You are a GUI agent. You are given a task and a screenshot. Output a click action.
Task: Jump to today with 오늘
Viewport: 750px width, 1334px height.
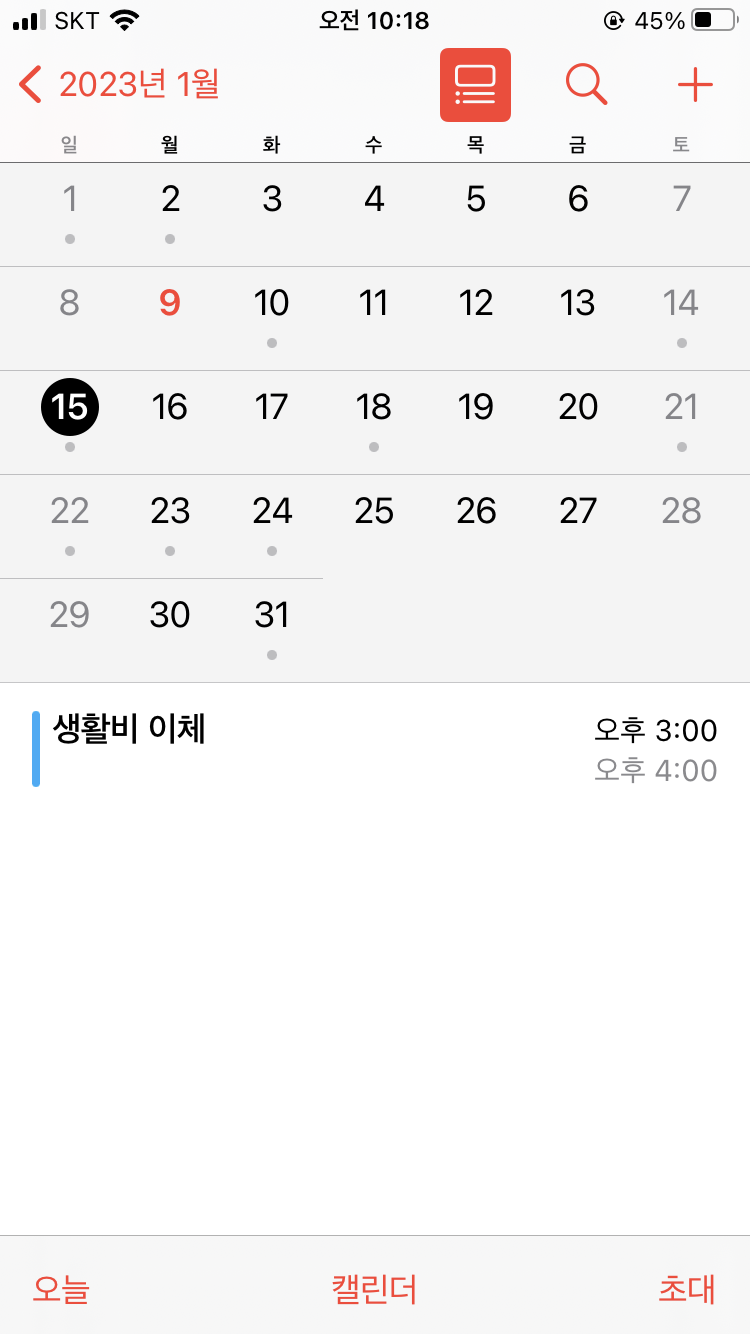(x=61, y=1289)
